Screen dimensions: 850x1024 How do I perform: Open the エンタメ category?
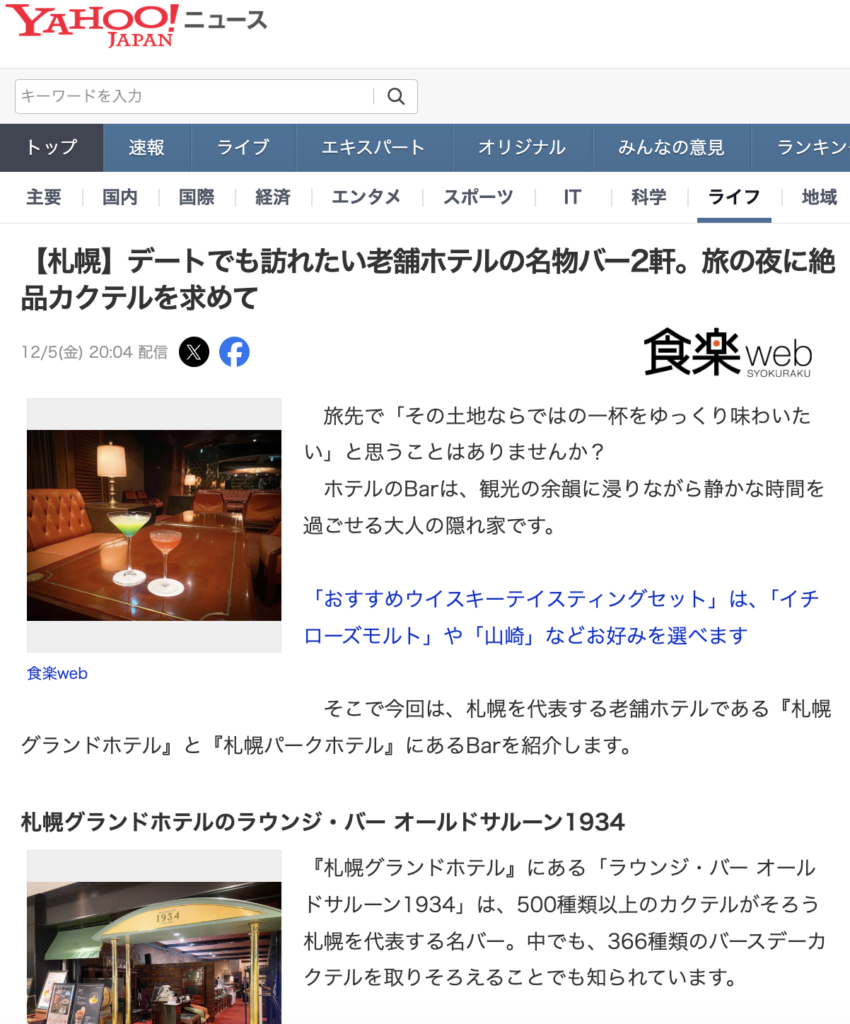click(x=366, y=197)
